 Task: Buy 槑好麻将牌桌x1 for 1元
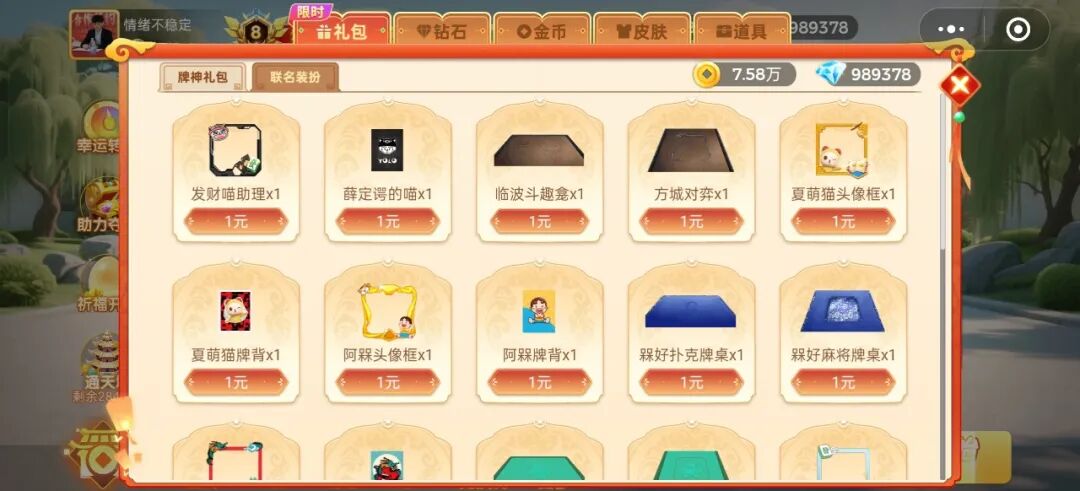click(x=844, y=382)
